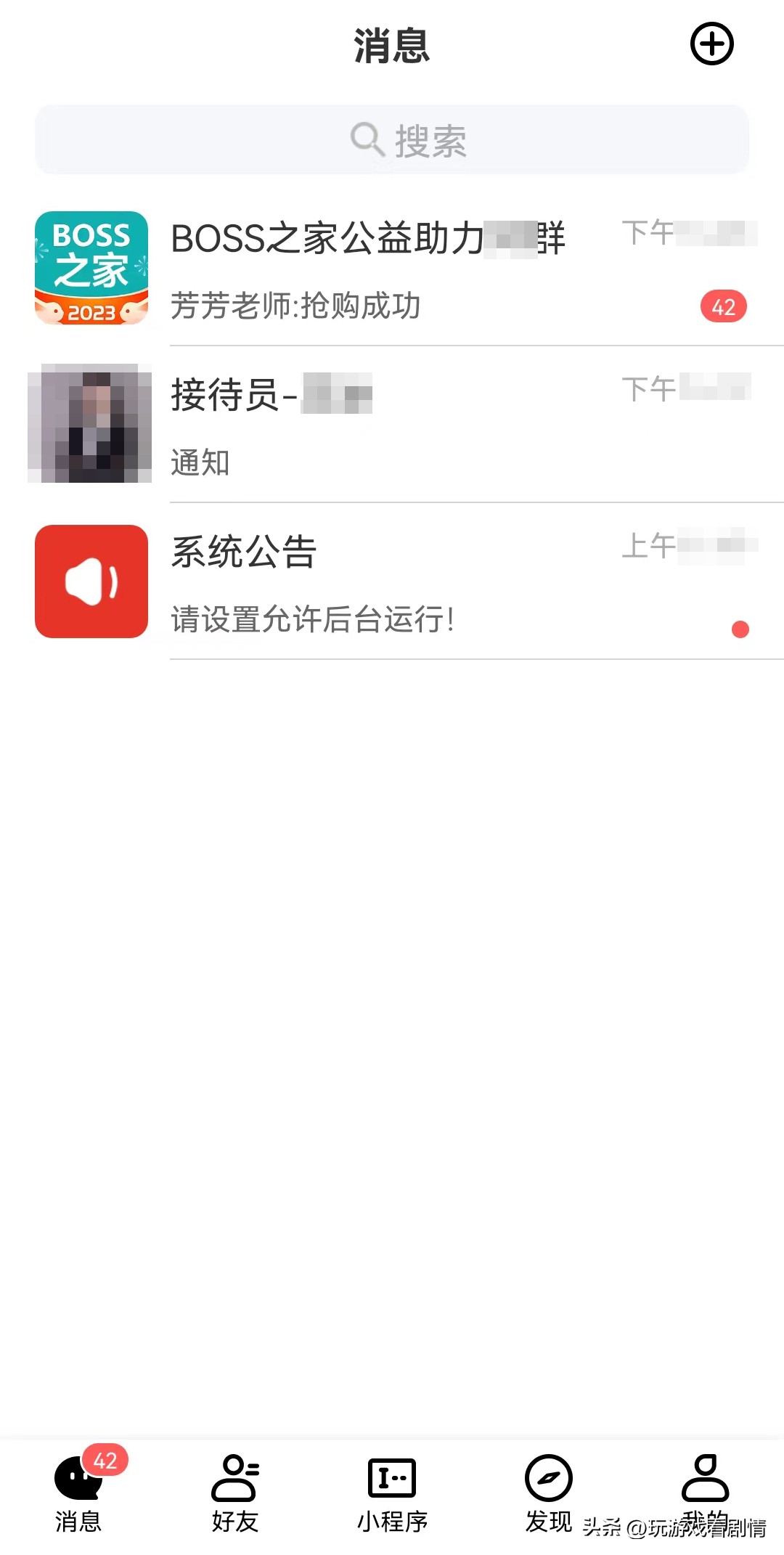Tap the 发现 discover compass icon
This screenshot has height=1555, width=784.
point(549,1477)
